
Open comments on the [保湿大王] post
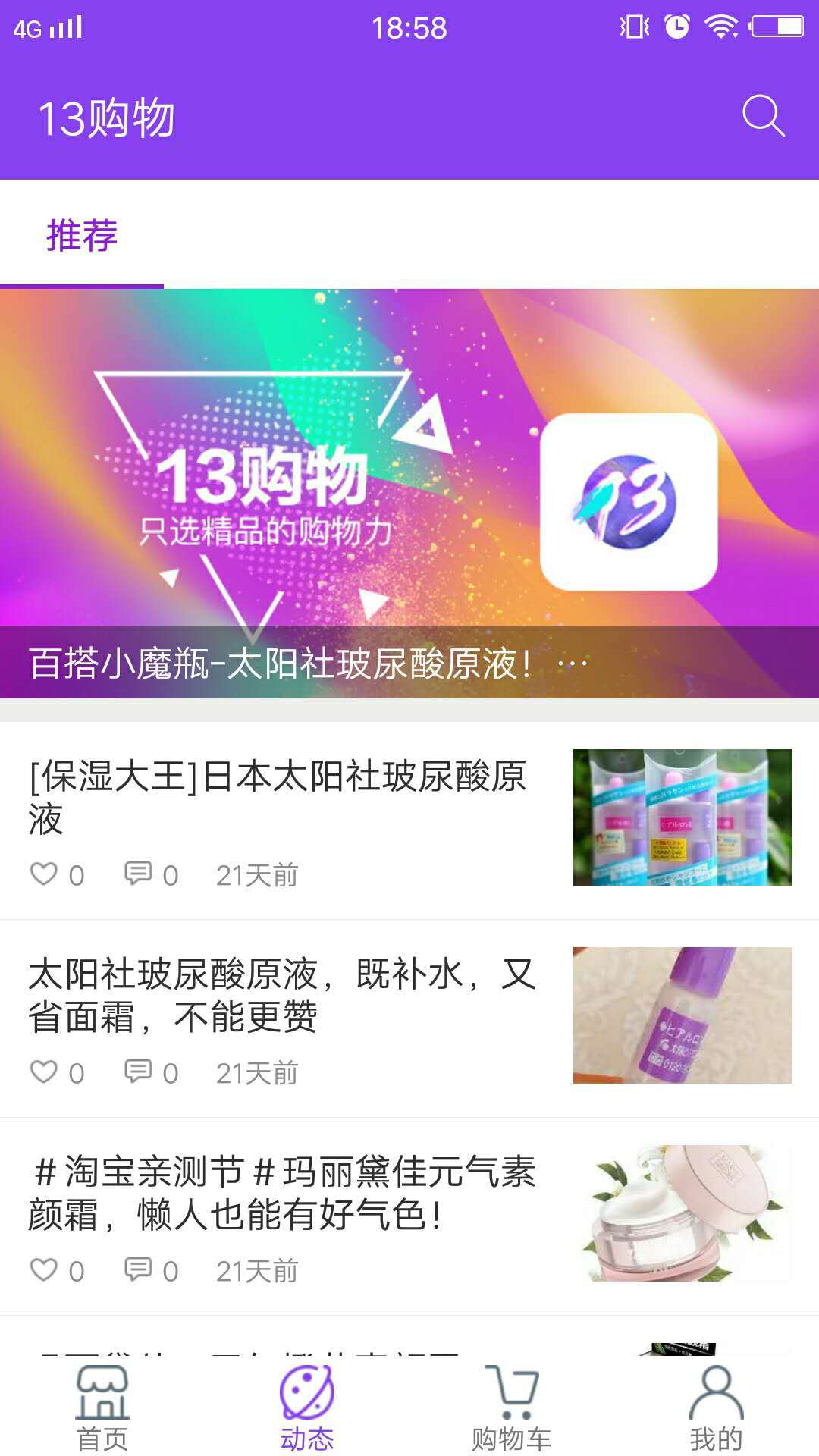[138, 874]
